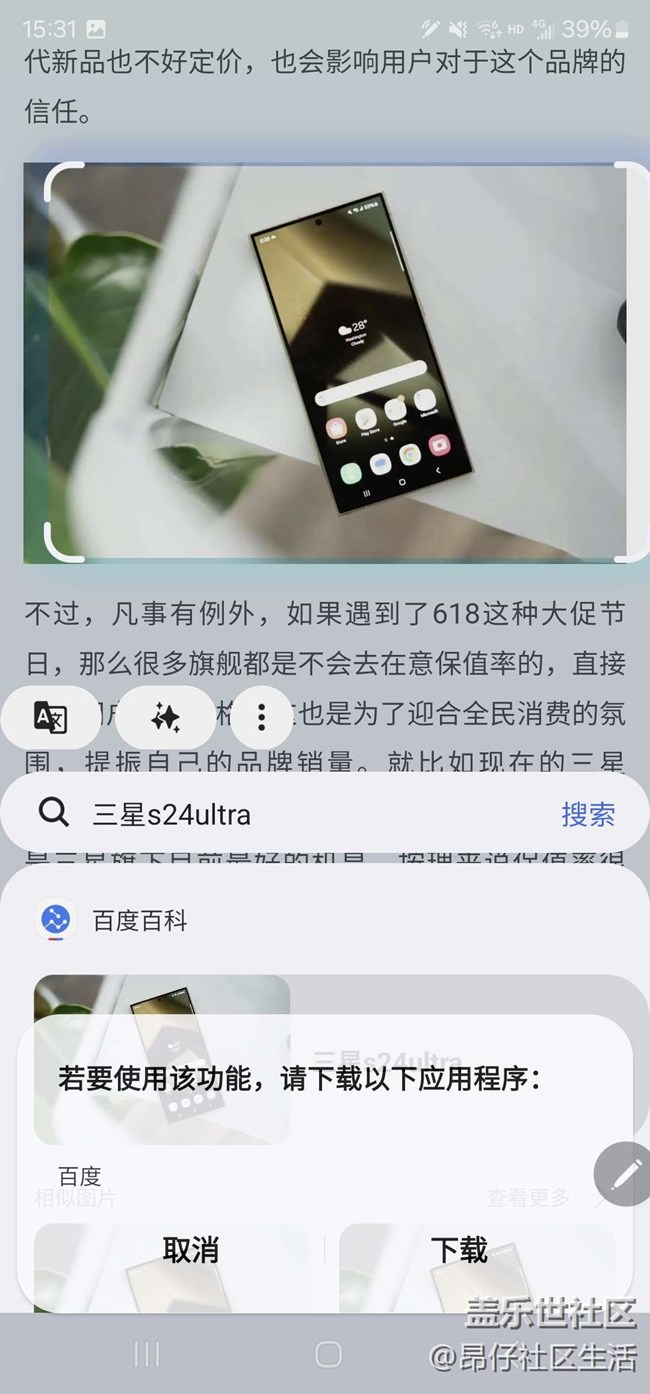Go to the home screen
Screen dimensions: 650x1394
pos(328,1354)
